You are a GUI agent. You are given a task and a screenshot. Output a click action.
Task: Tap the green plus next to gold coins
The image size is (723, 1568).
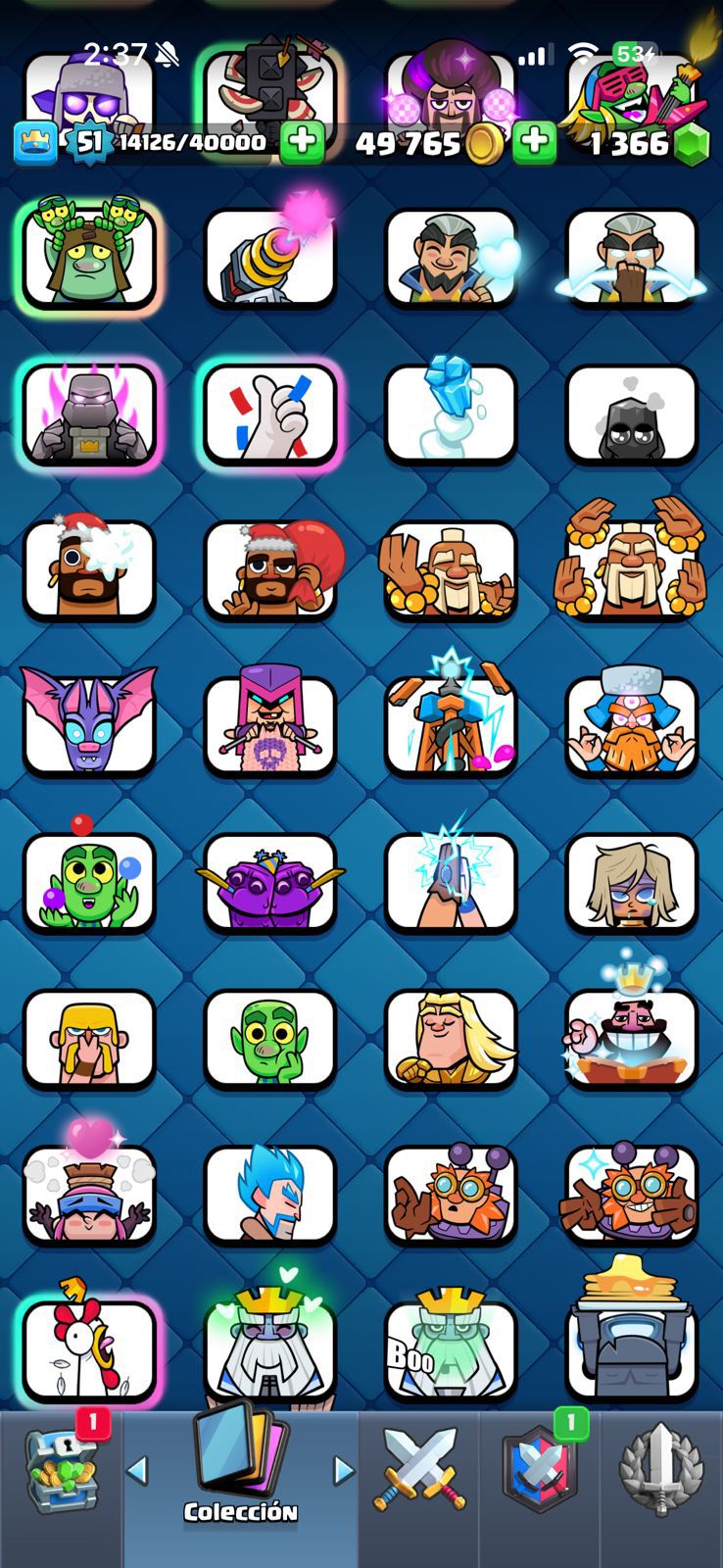point(535,143)
